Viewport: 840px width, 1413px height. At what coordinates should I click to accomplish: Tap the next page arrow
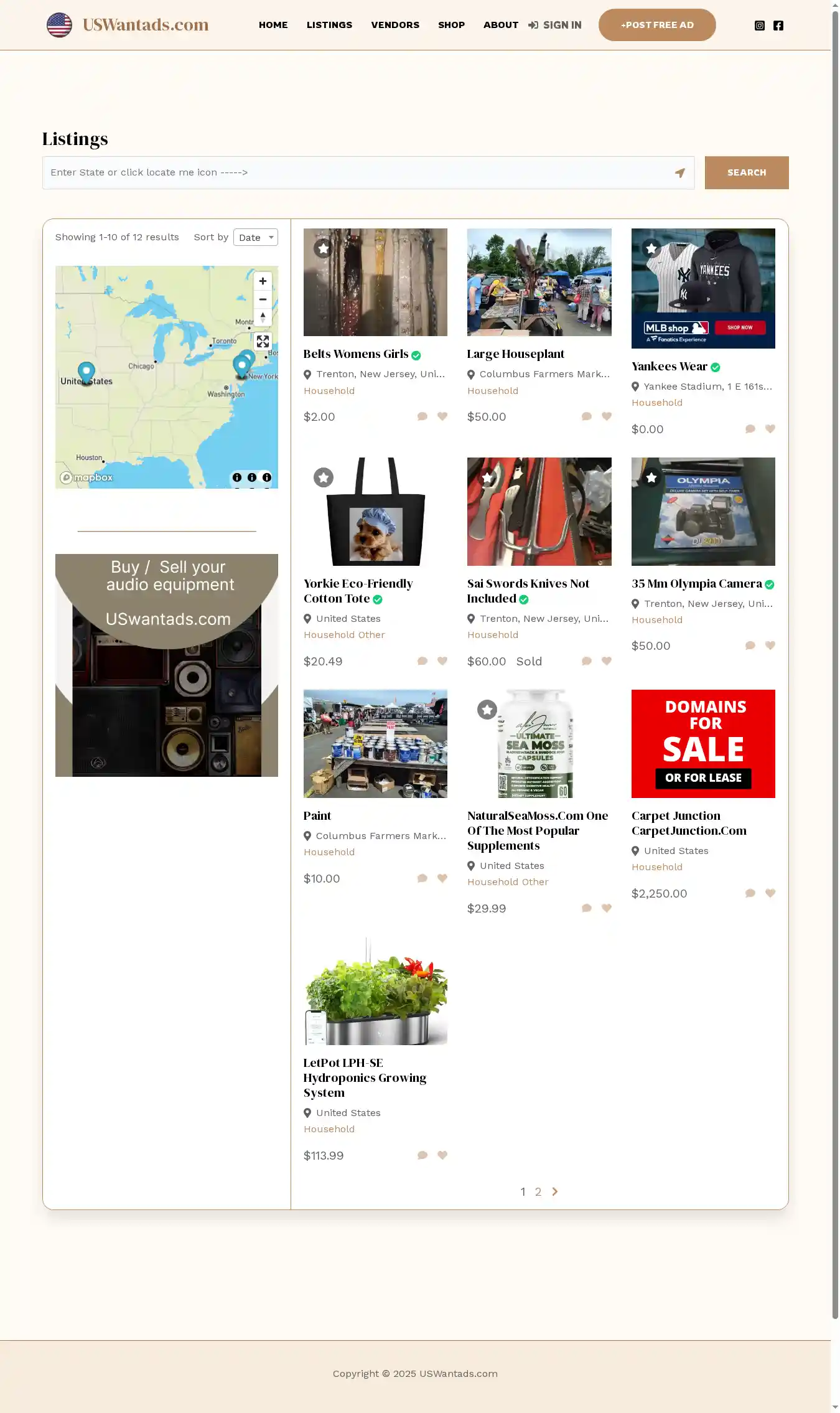pyautogui.click(x=555, y=1191)
